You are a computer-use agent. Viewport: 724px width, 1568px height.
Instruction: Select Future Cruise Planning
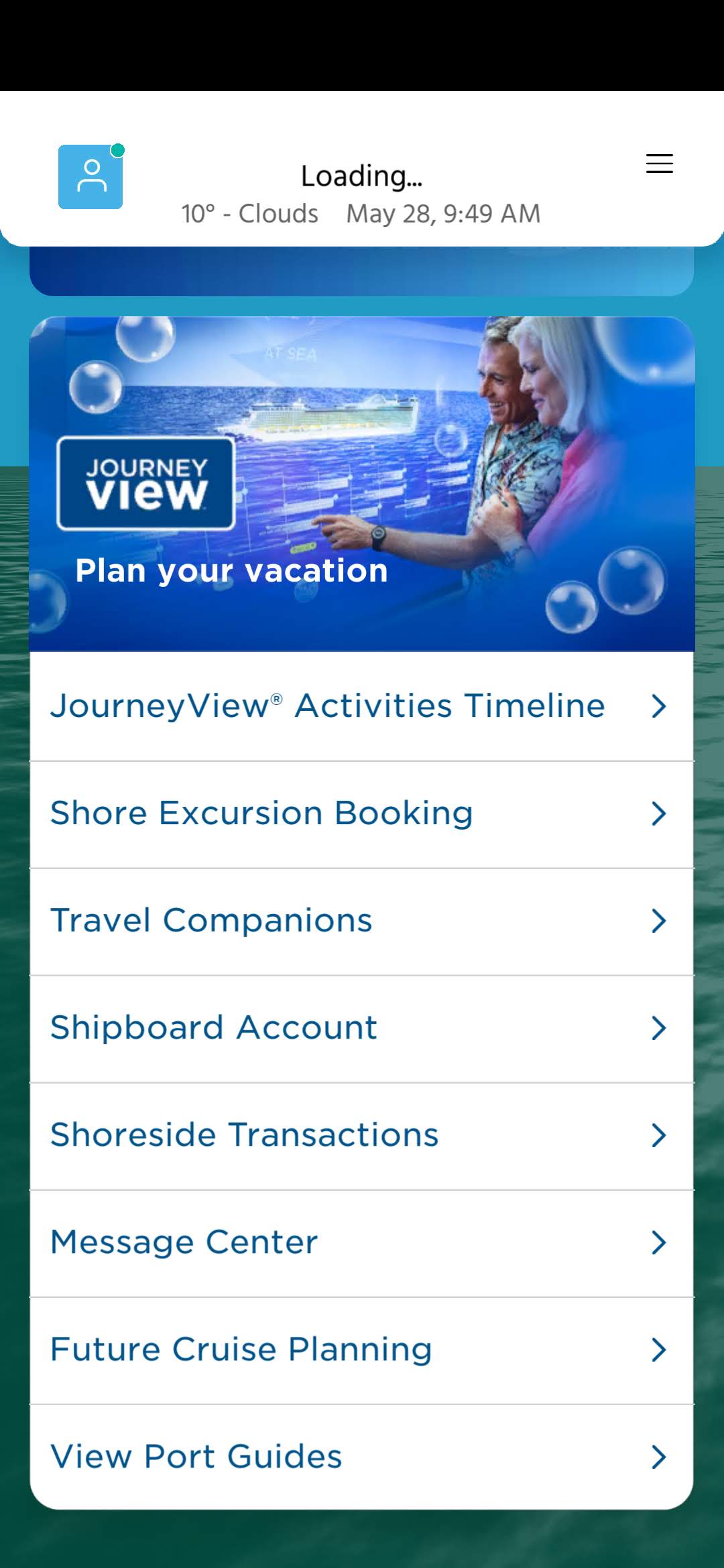pos(240,1350)
